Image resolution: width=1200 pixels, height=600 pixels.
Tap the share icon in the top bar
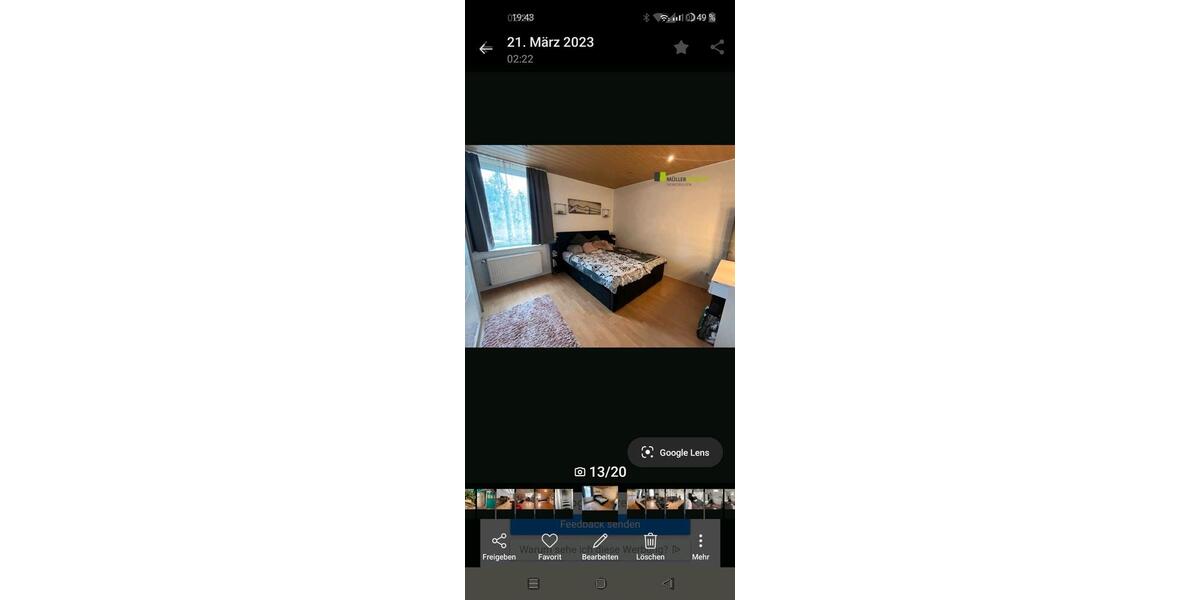coord(717,47)
